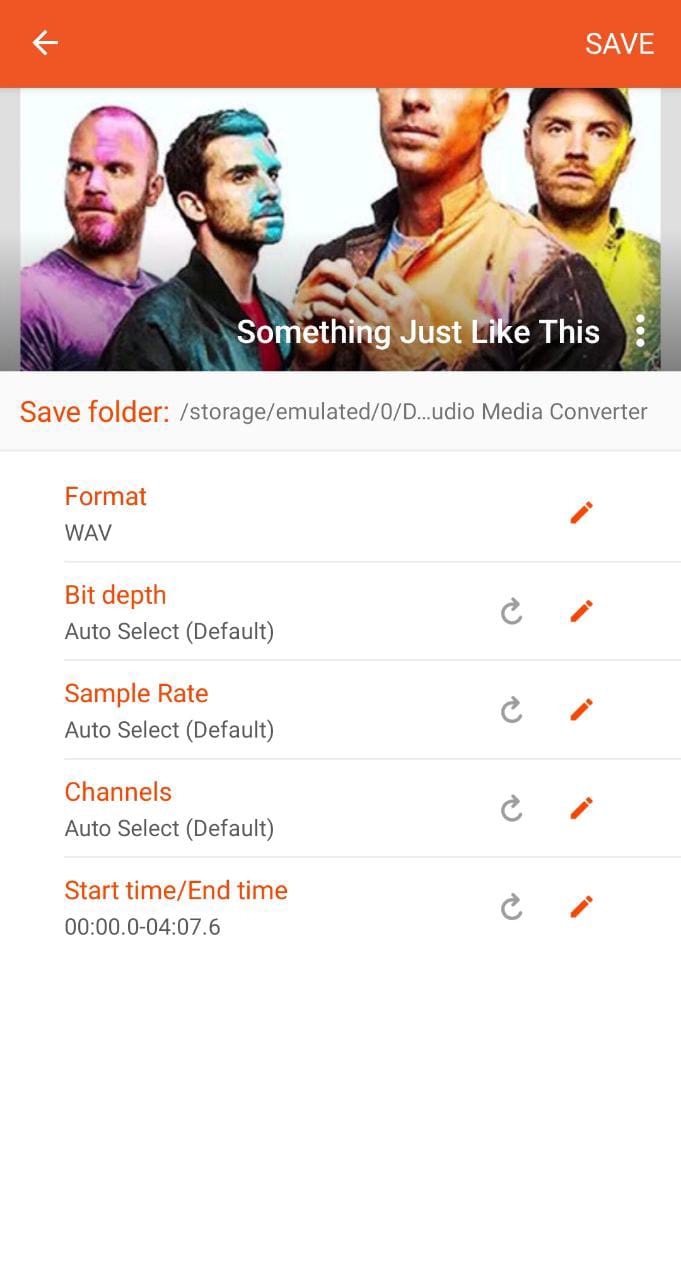Reset Start time/End time

tap(512, 907)
